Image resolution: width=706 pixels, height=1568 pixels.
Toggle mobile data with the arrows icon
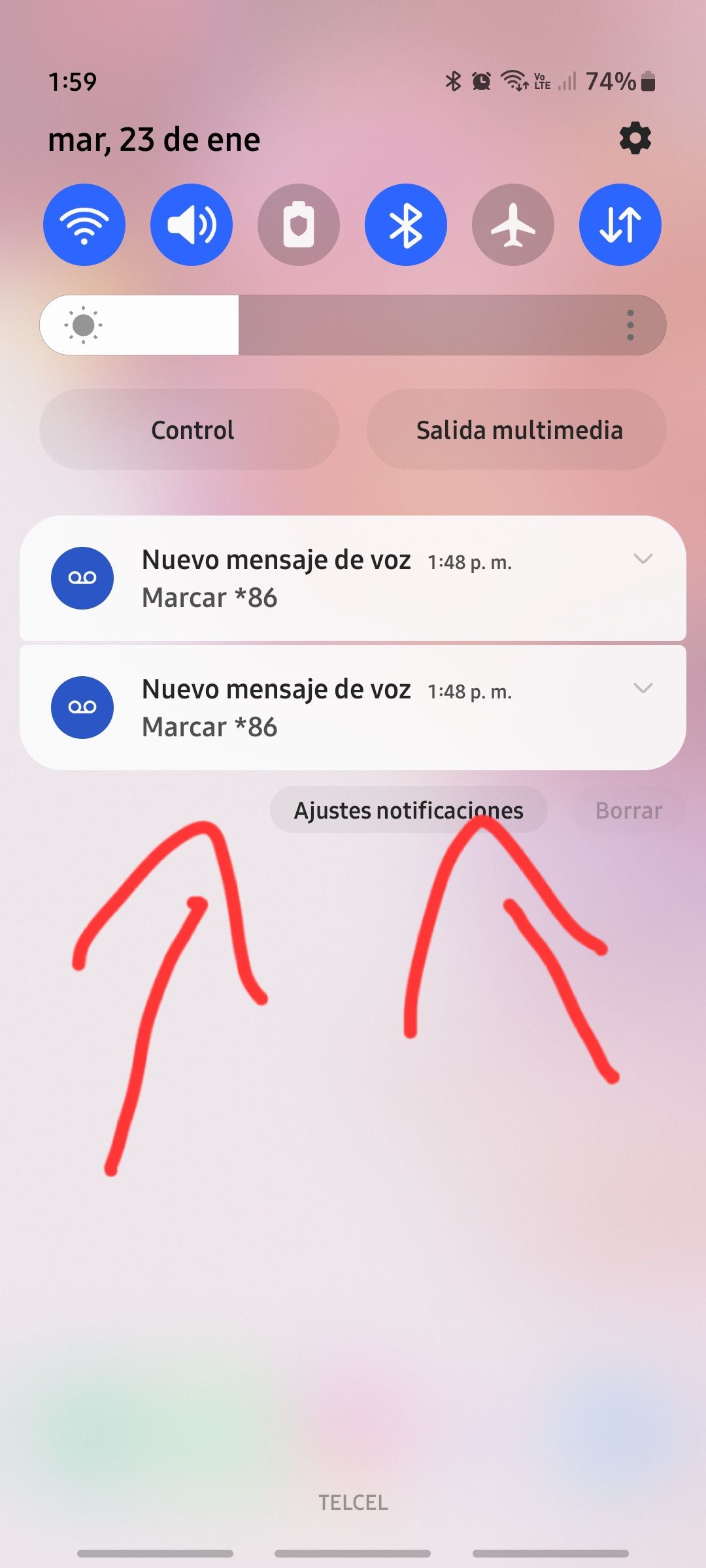(x=620, y=224)
